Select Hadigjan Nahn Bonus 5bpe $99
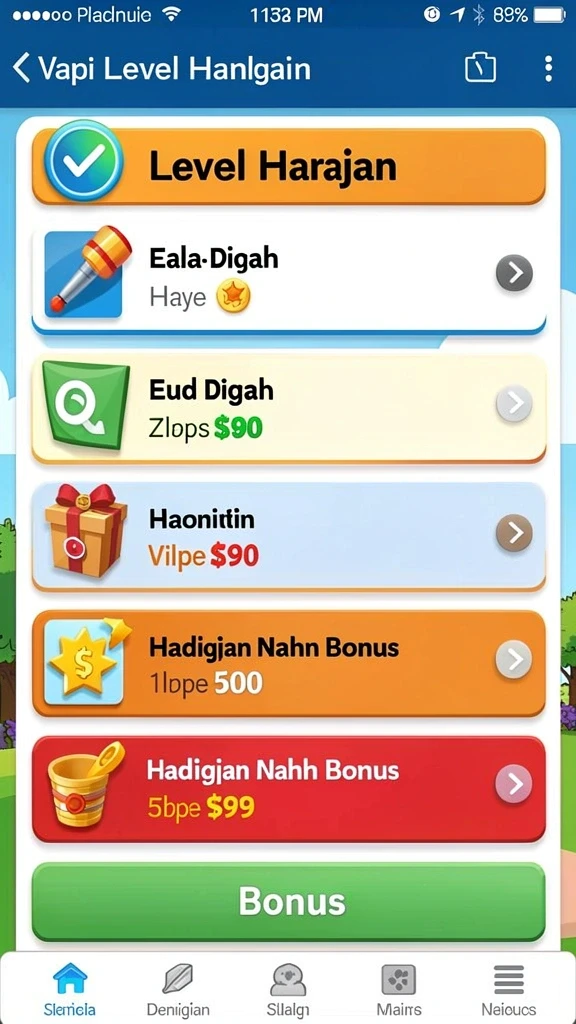Screen dimensions: 576x1024 tap(289, 788)
